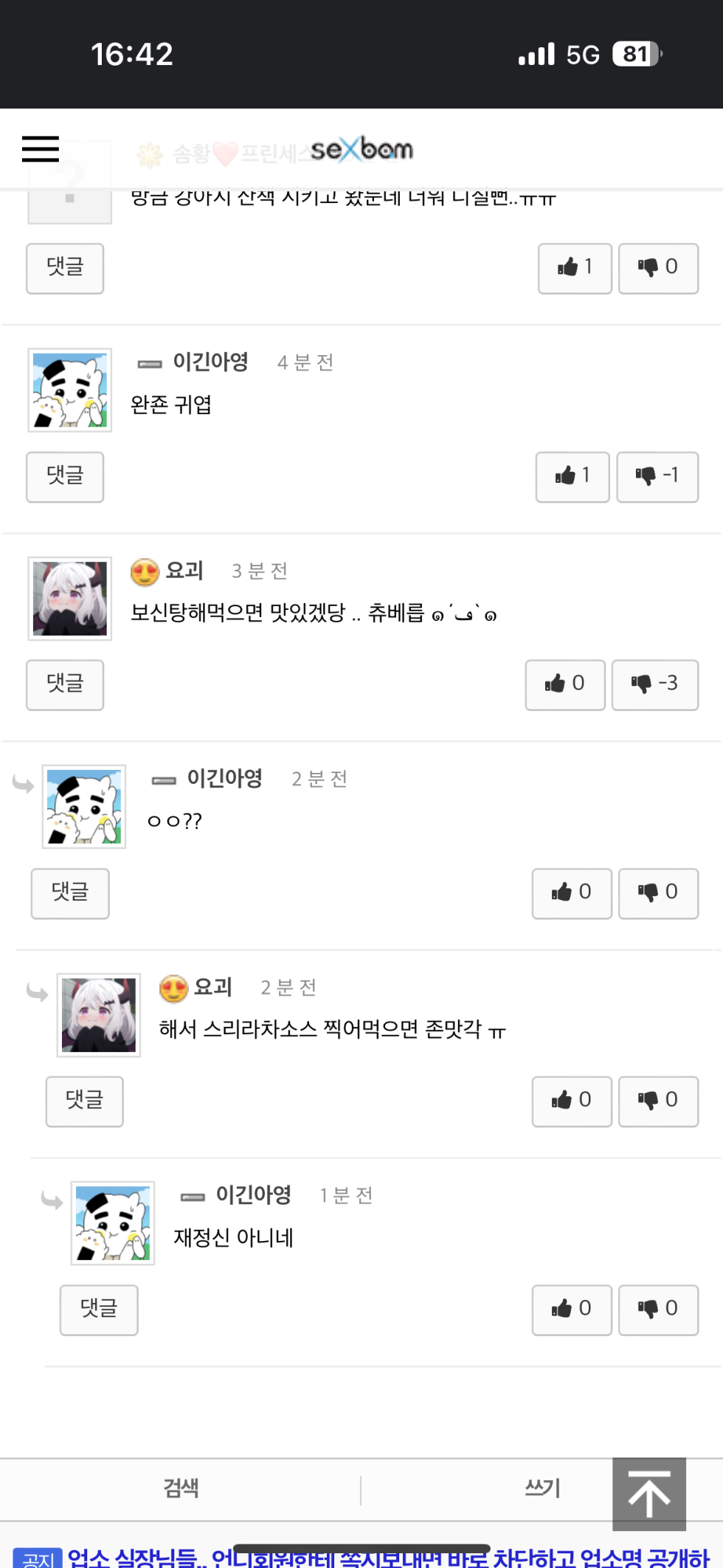Reply to 이긴아영's '완존 귀엽' comment
Viewport: 723px width, 1568px height.
pos(65,476)
